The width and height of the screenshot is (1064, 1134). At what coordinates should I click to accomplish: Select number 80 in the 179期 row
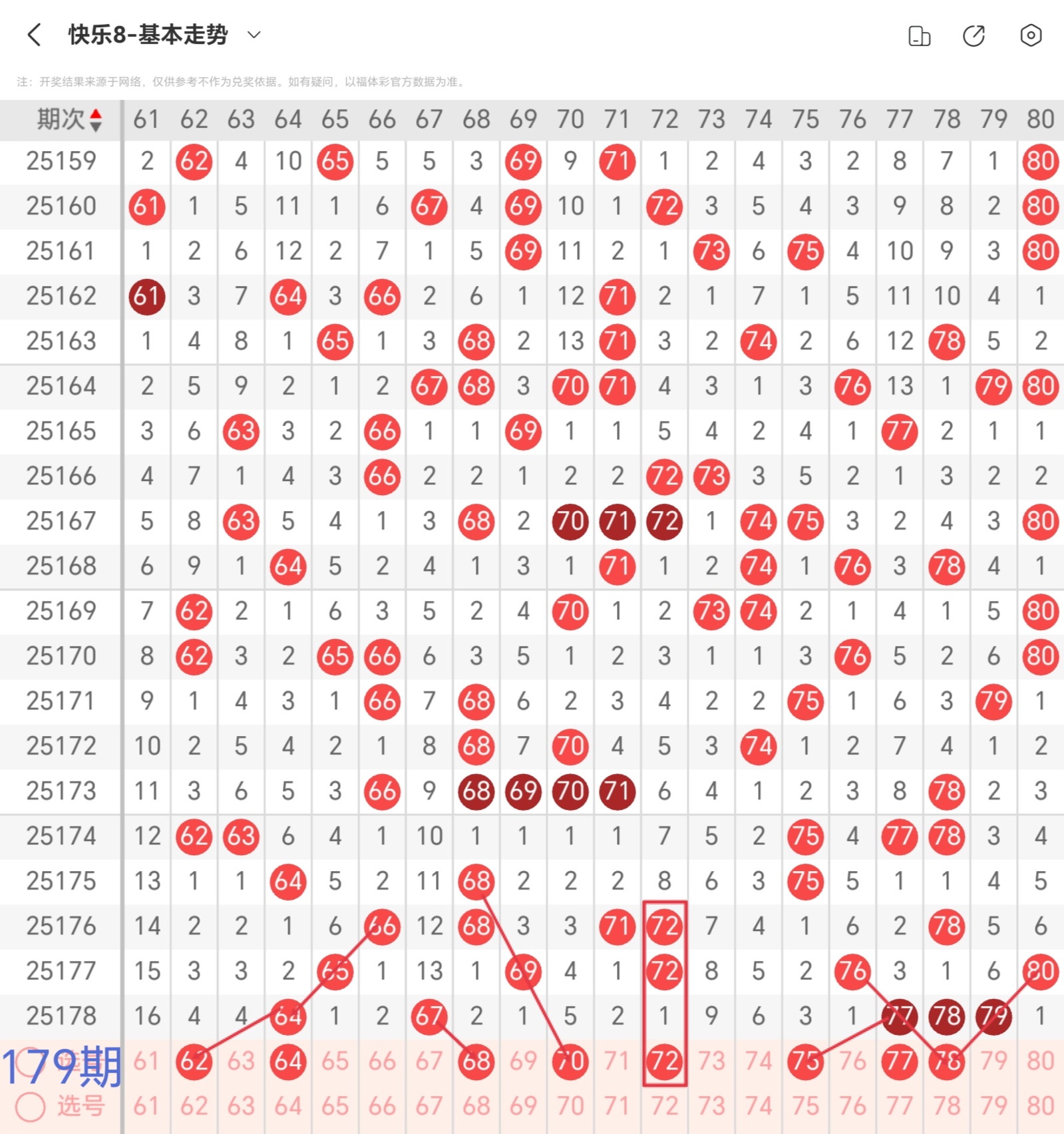coord(1040,1061)
